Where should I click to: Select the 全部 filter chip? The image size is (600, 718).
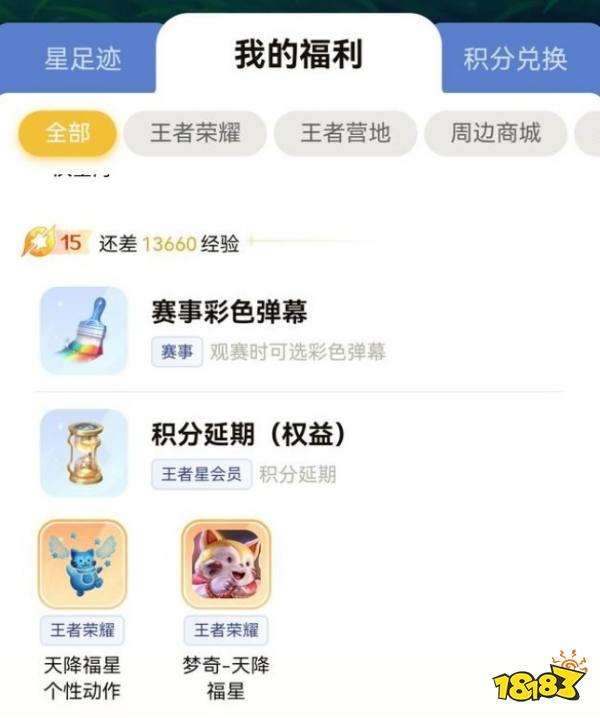click(67, 133)
